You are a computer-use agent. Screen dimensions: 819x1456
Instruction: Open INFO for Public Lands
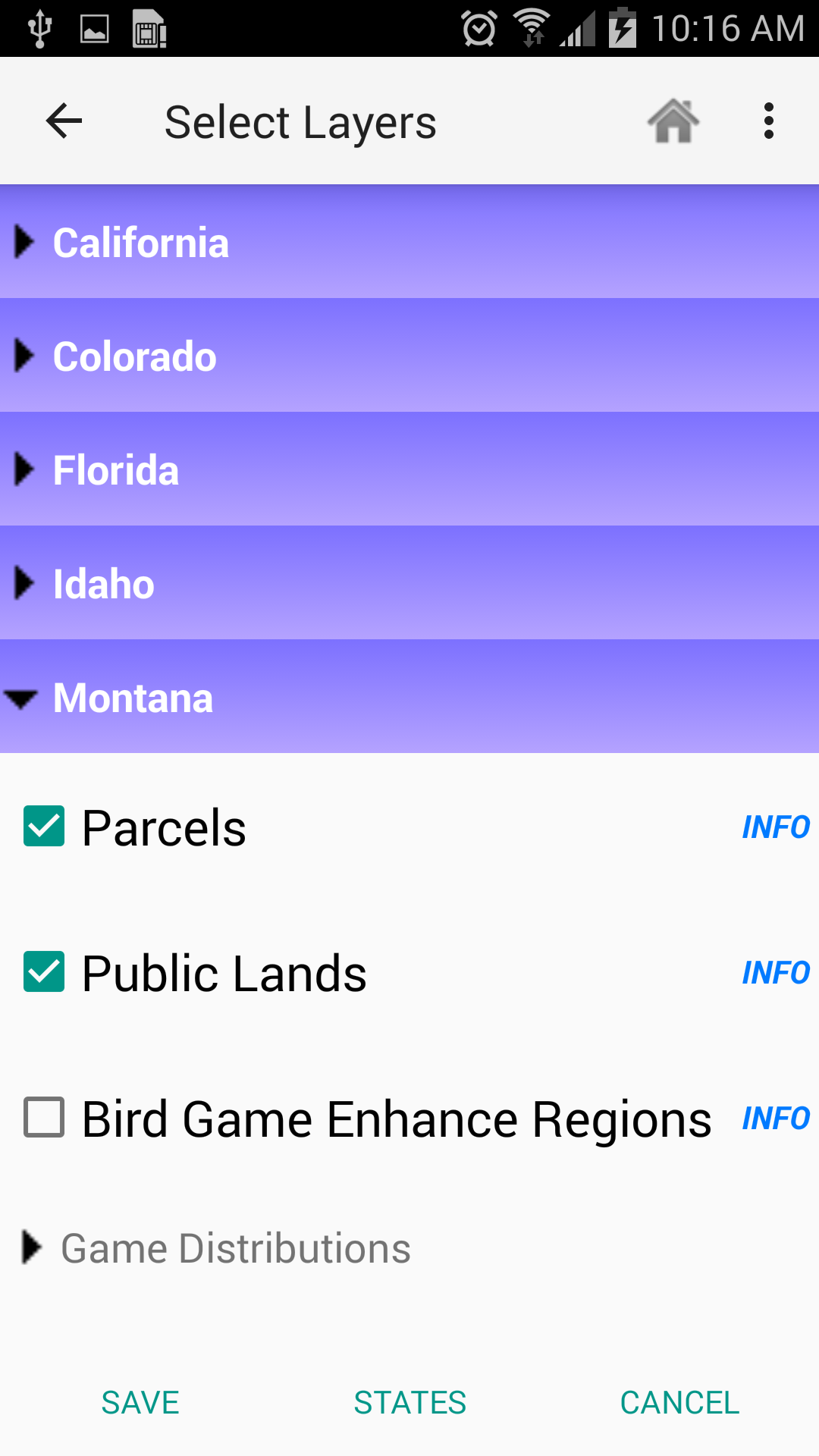point(775,971)
